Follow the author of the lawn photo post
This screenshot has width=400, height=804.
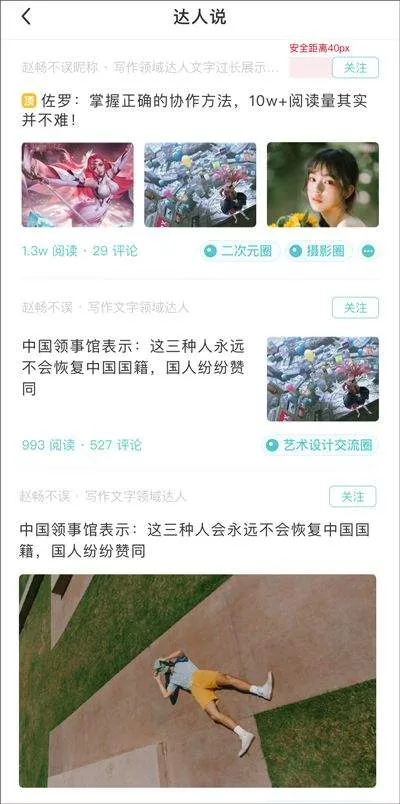click(x=353, y=496)
